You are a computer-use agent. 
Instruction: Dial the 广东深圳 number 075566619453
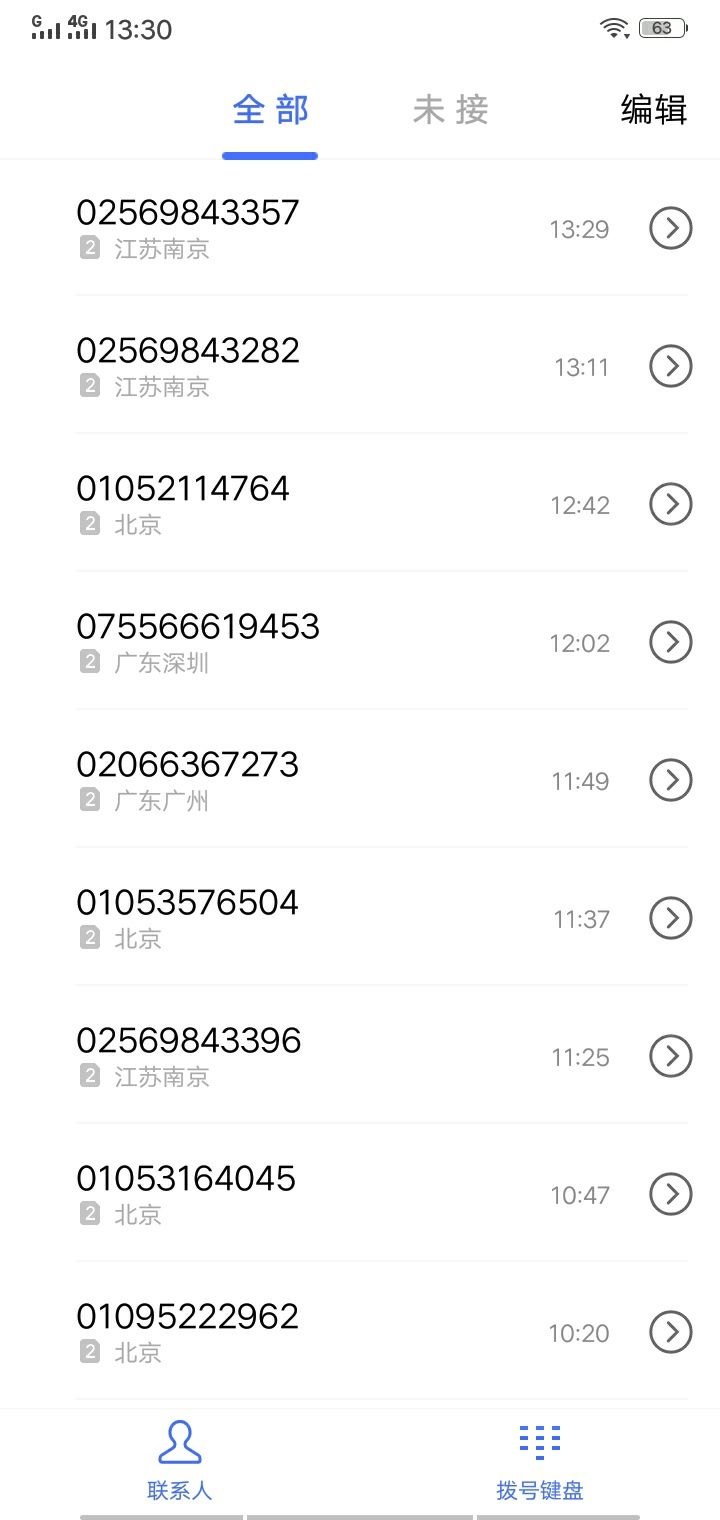pyautogui.click(x=340, y=641)
